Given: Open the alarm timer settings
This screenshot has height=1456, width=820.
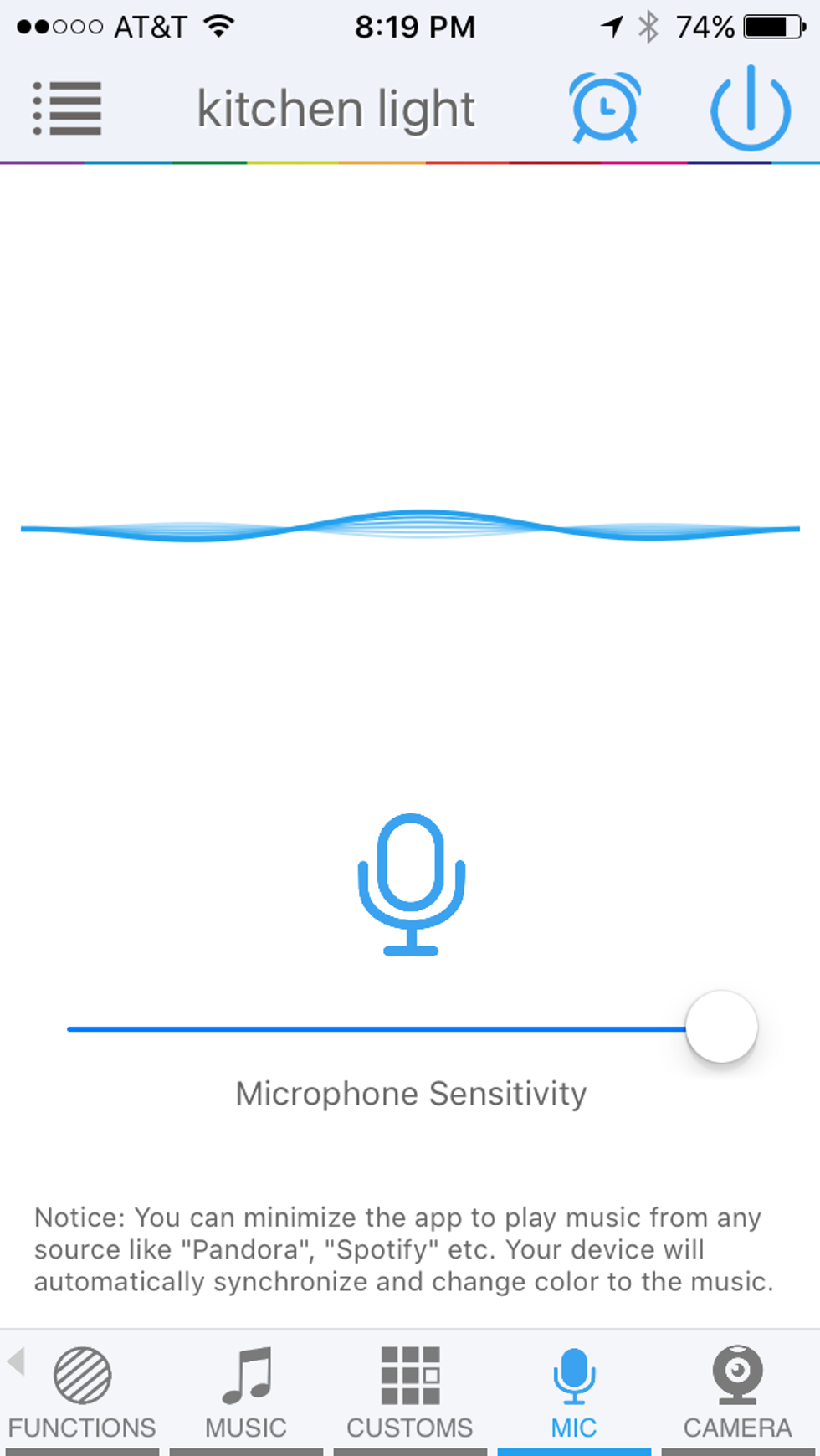Looking at the screenshot, I should 605,109.
